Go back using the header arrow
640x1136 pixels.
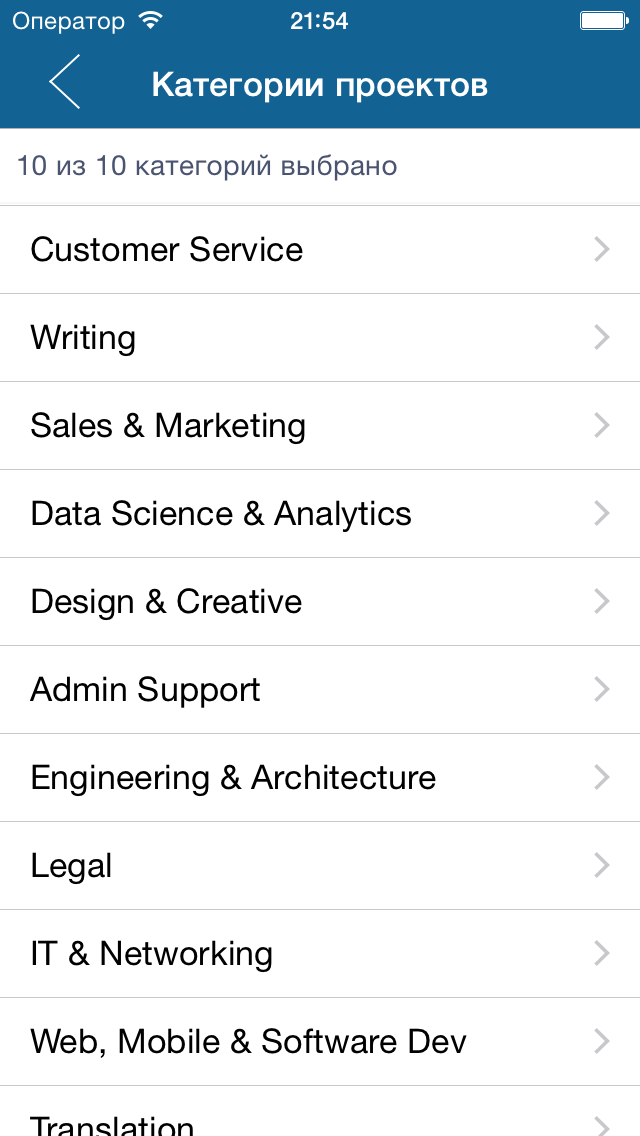tap(65, 82)
